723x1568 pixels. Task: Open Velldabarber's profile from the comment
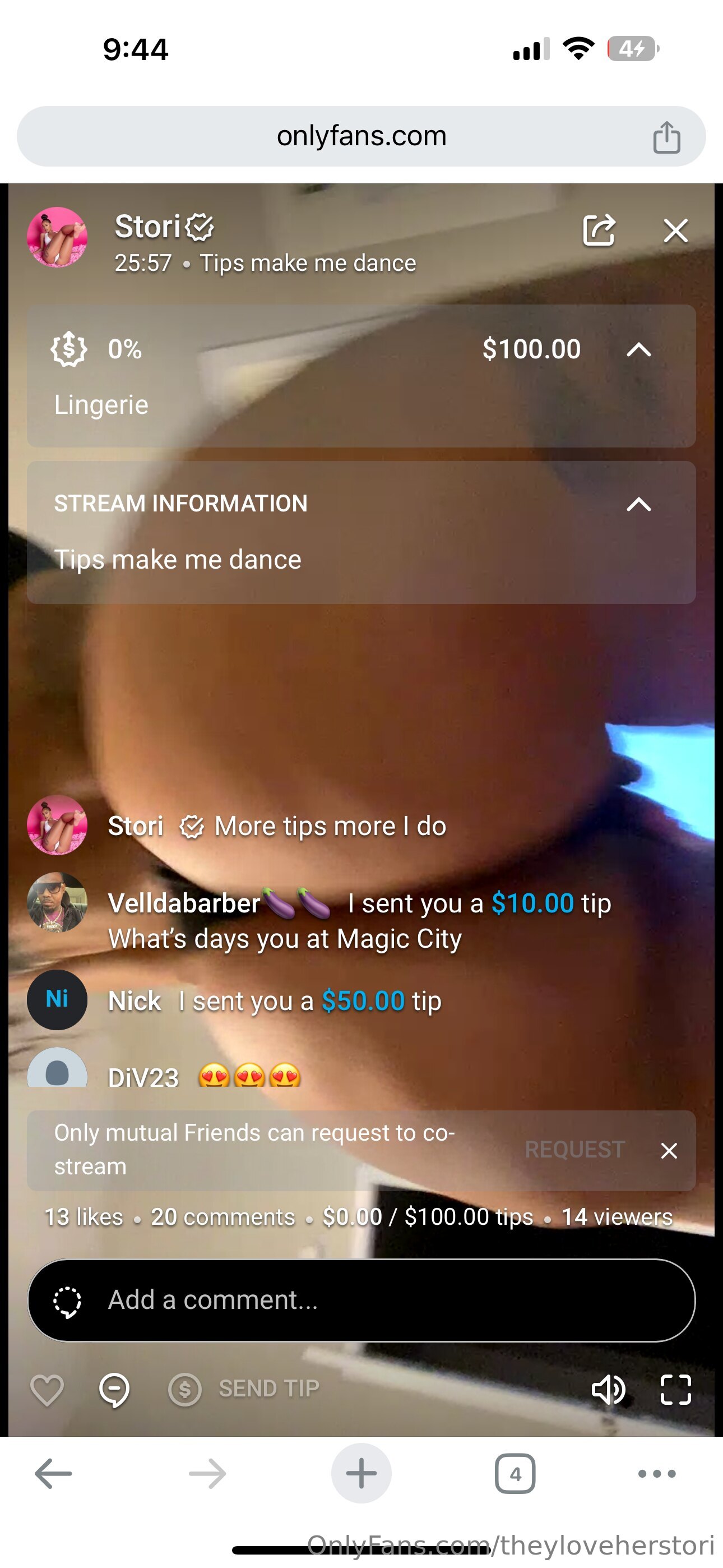[x=57, y=902]
